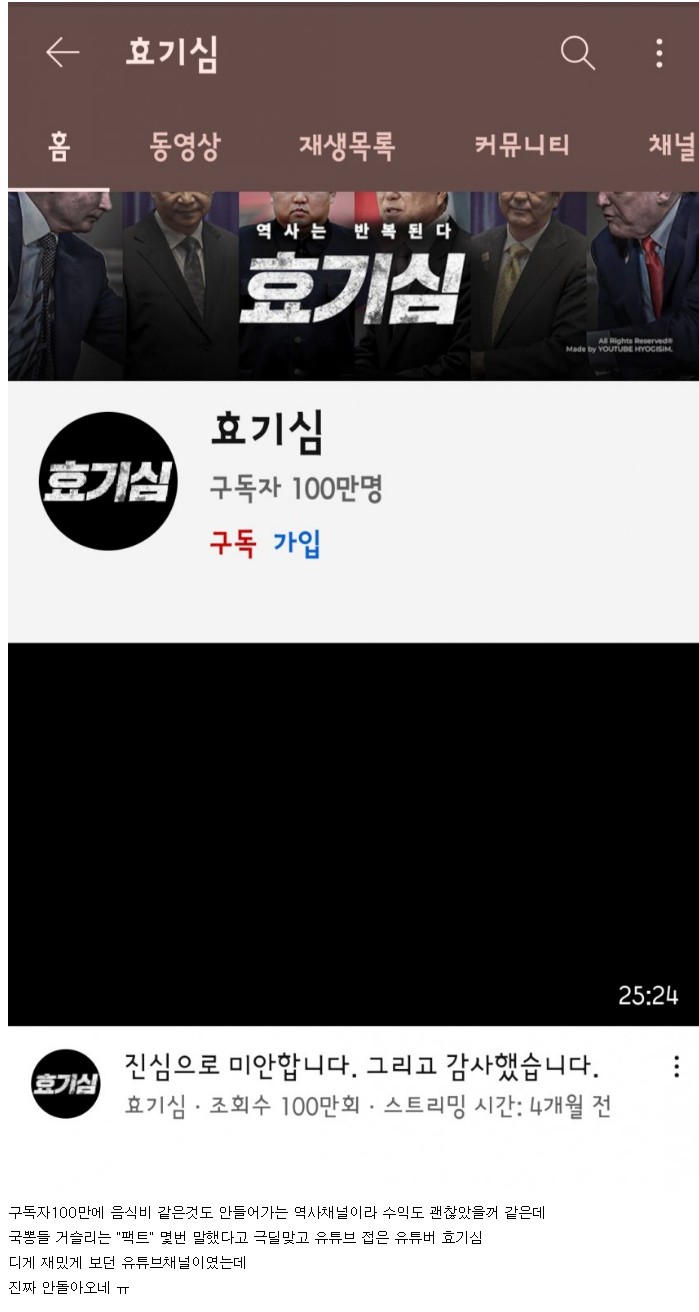Open the video's three-dot options menu
The width and height of the screenshot is (699, 1312).
(x=676, y=1066)
